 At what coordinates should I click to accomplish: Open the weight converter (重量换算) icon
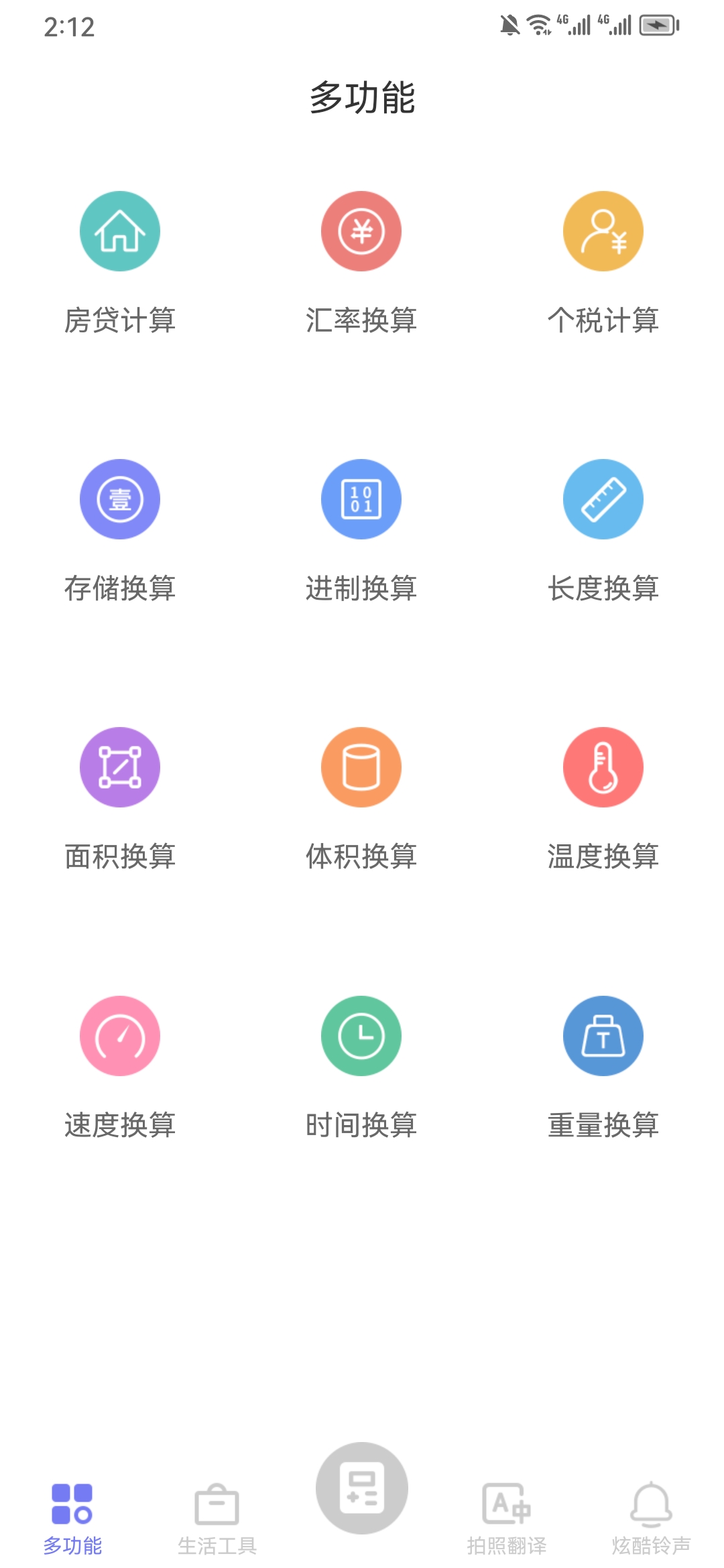click(602, 1035)
